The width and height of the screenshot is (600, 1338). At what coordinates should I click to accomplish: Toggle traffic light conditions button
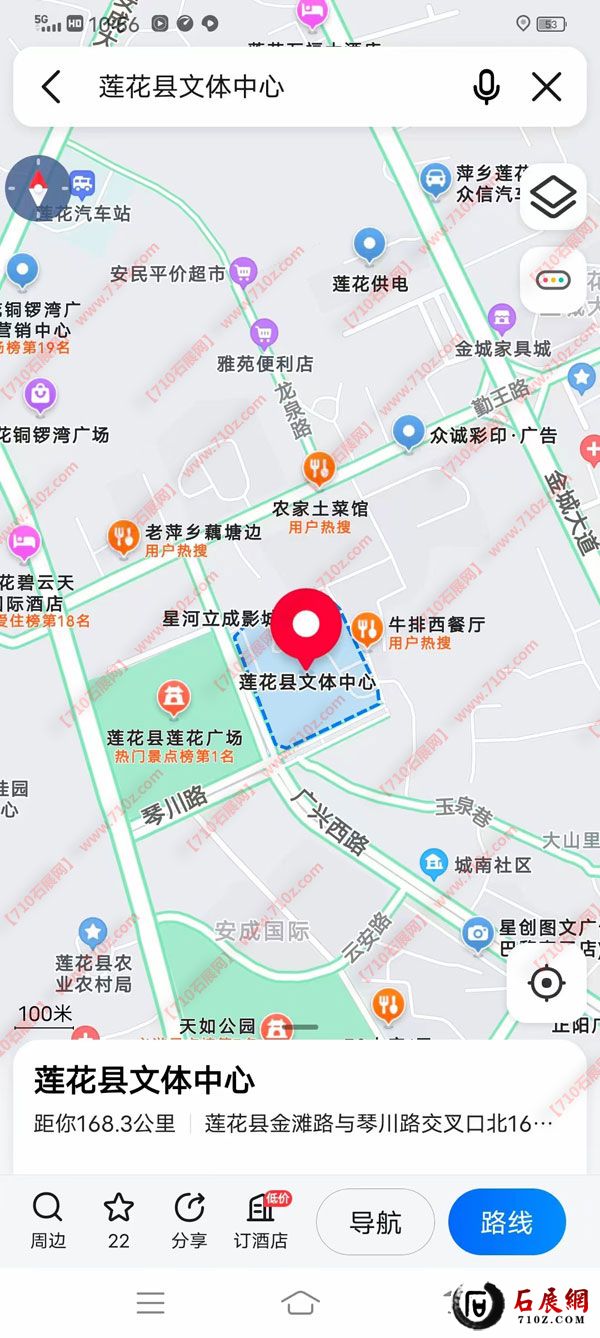[553, 281]
